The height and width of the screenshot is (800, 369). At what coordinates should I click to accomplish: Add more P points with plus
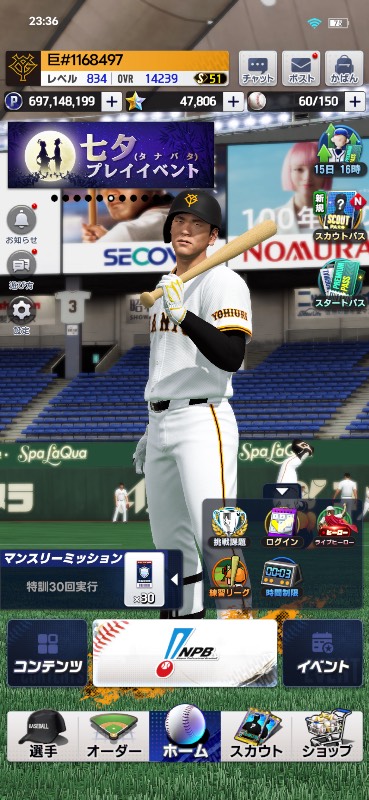click(x=111, y=102)
